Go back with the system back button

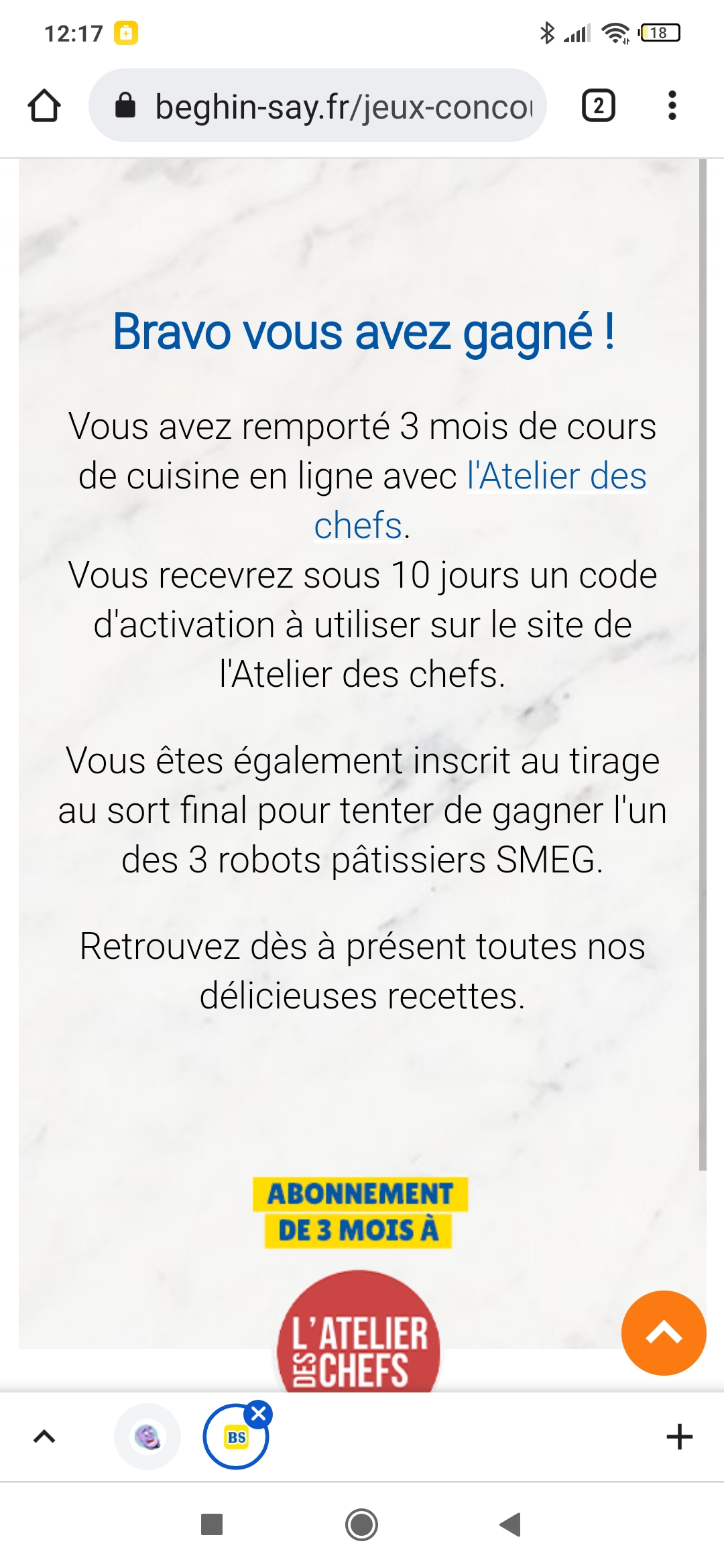pyautogui.click(x=511, y=1524)
